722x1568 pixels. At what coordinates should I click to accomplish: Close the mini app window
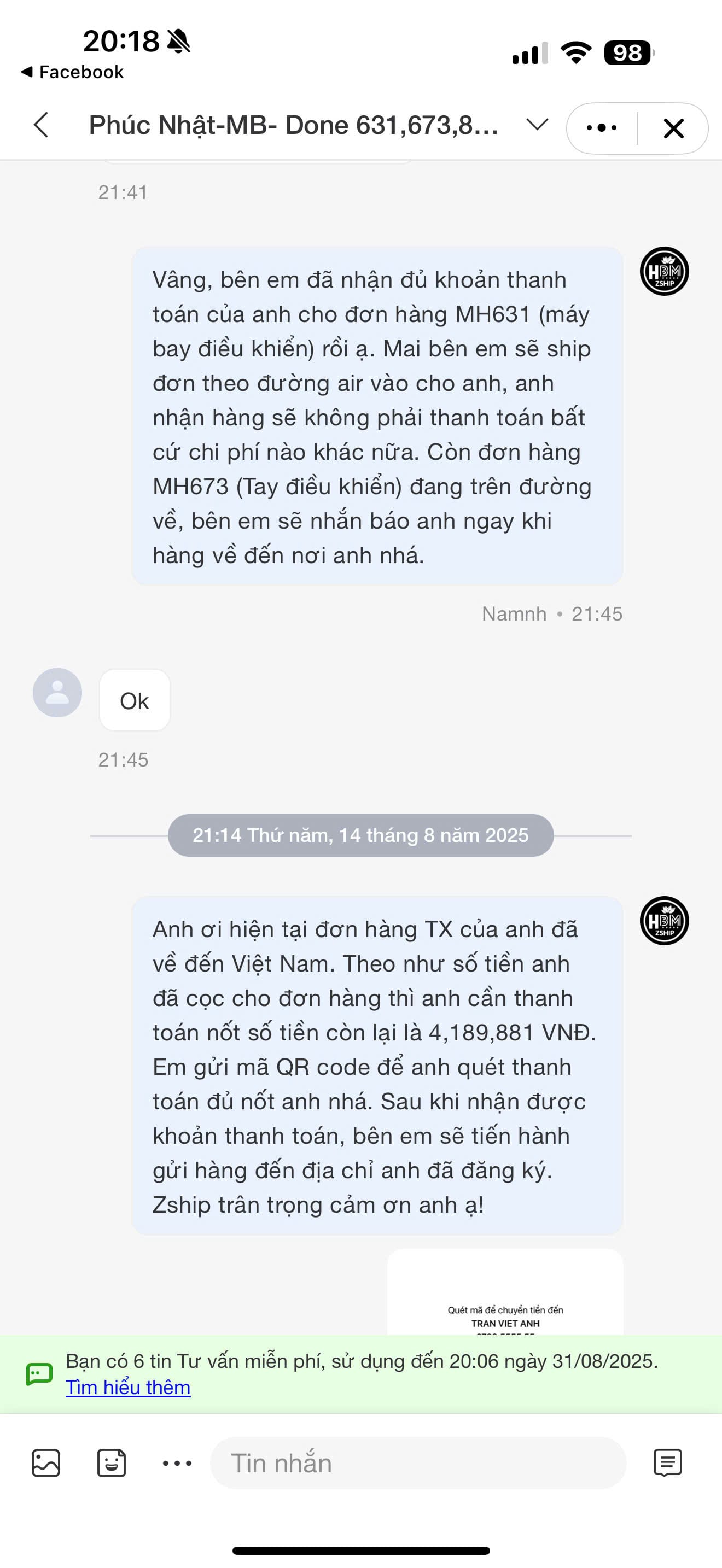click(673, 128)
